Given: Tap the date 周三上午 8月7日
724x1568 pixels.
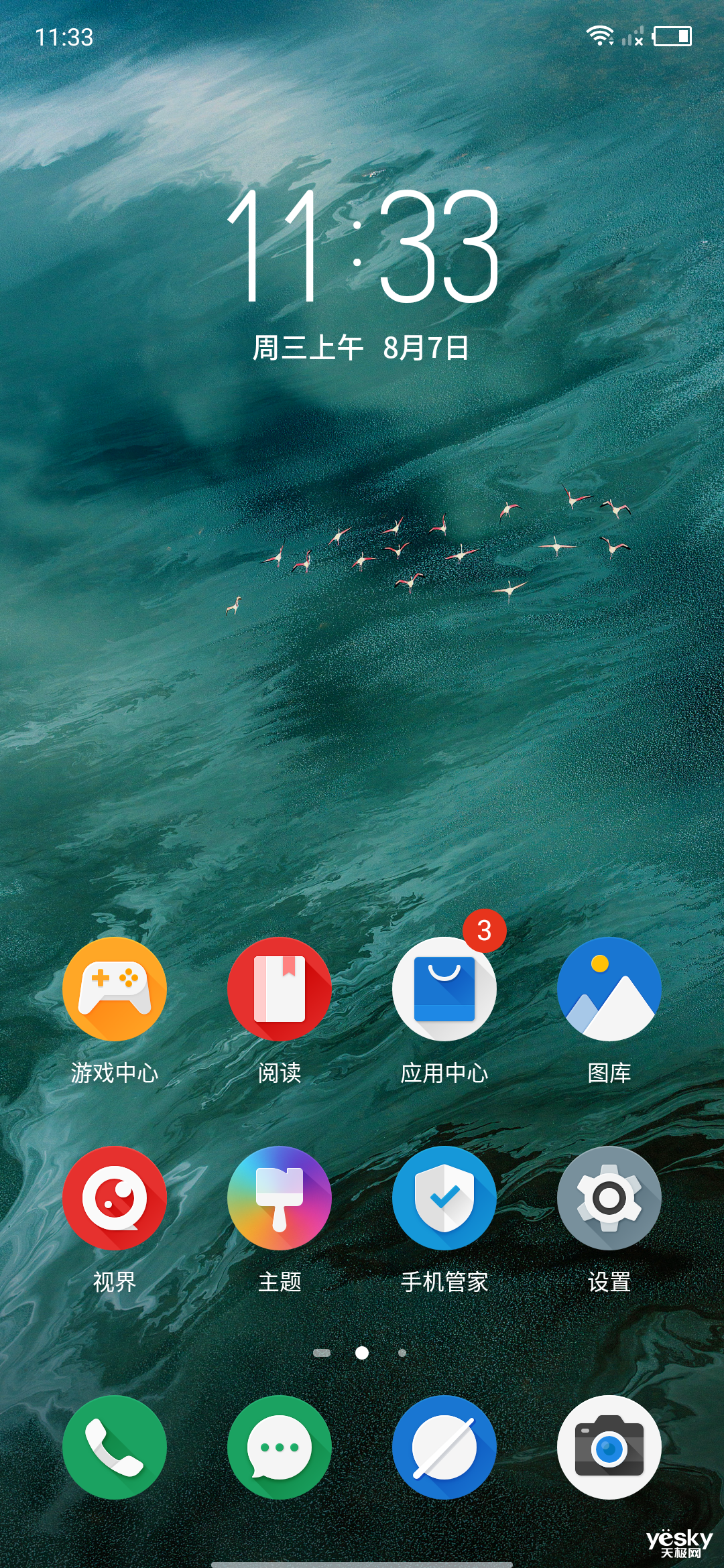Looking at the screenshot, I should point(361,348).
